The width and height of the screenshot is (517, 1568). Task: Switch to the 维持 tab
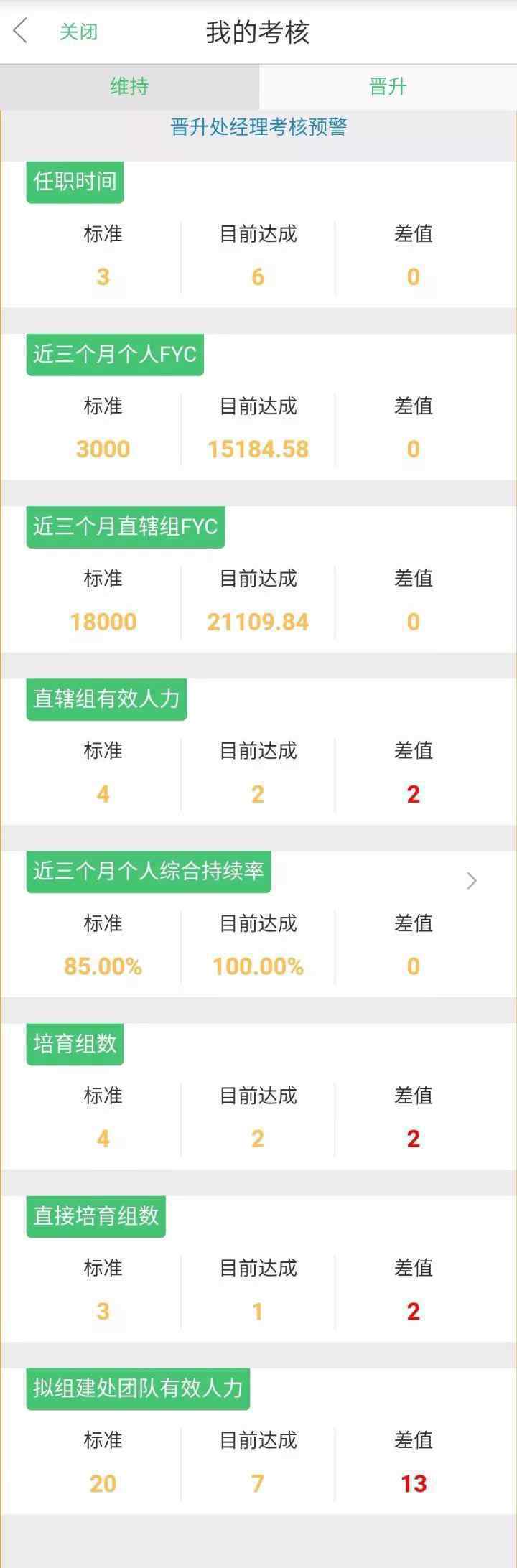(x=129, y=87)
